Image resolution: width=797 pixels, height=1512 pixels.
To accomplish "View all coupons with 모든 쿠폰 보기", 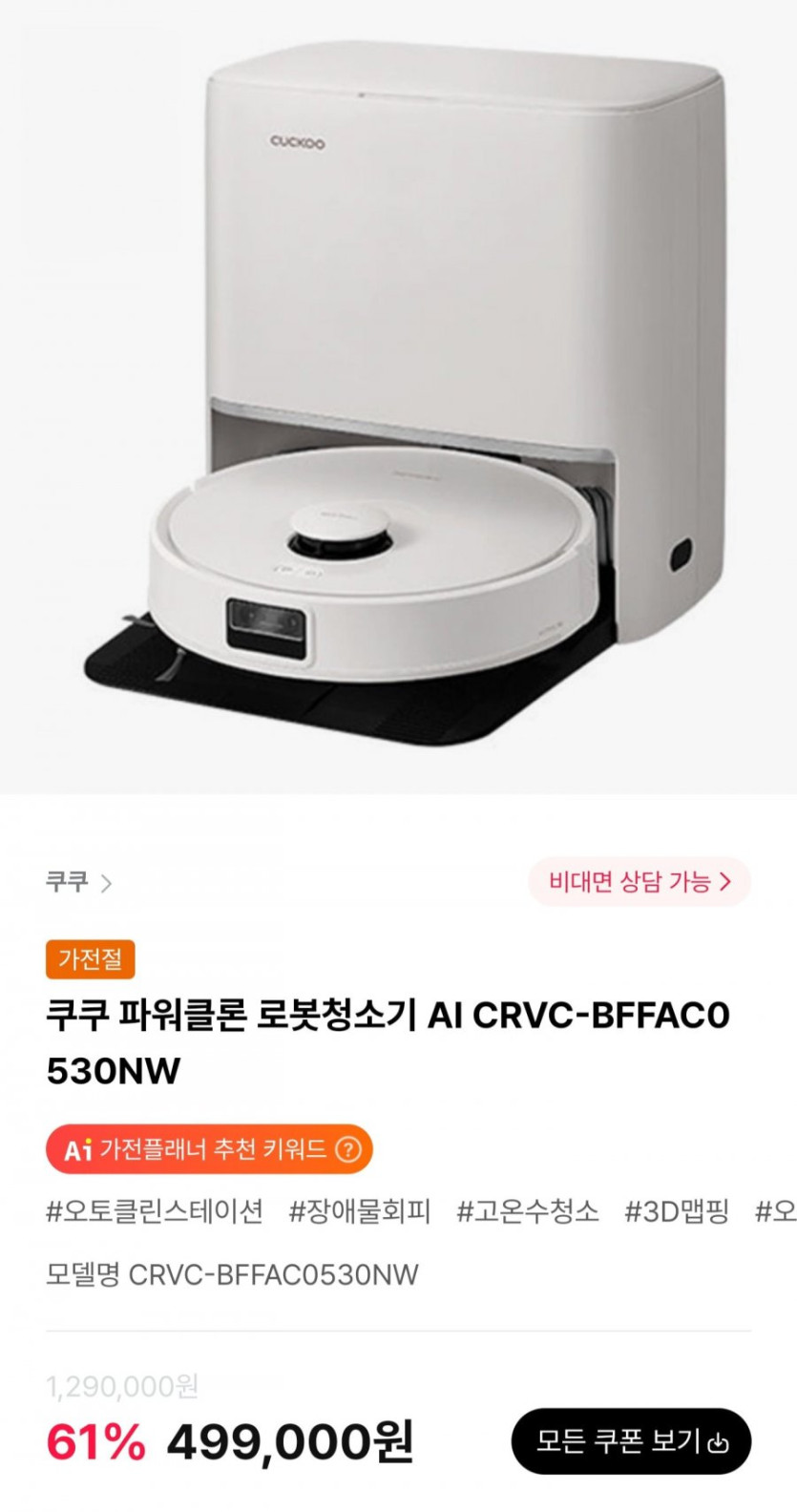I will pos(631,1440).
